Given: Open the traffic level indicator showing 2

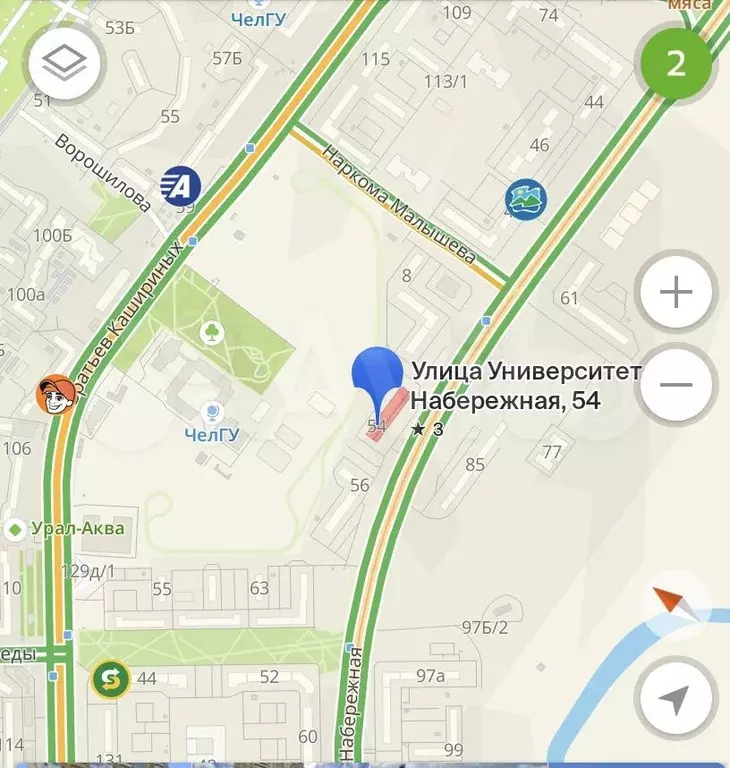Looking at the screenshot, I should click(x=676, y=65).
